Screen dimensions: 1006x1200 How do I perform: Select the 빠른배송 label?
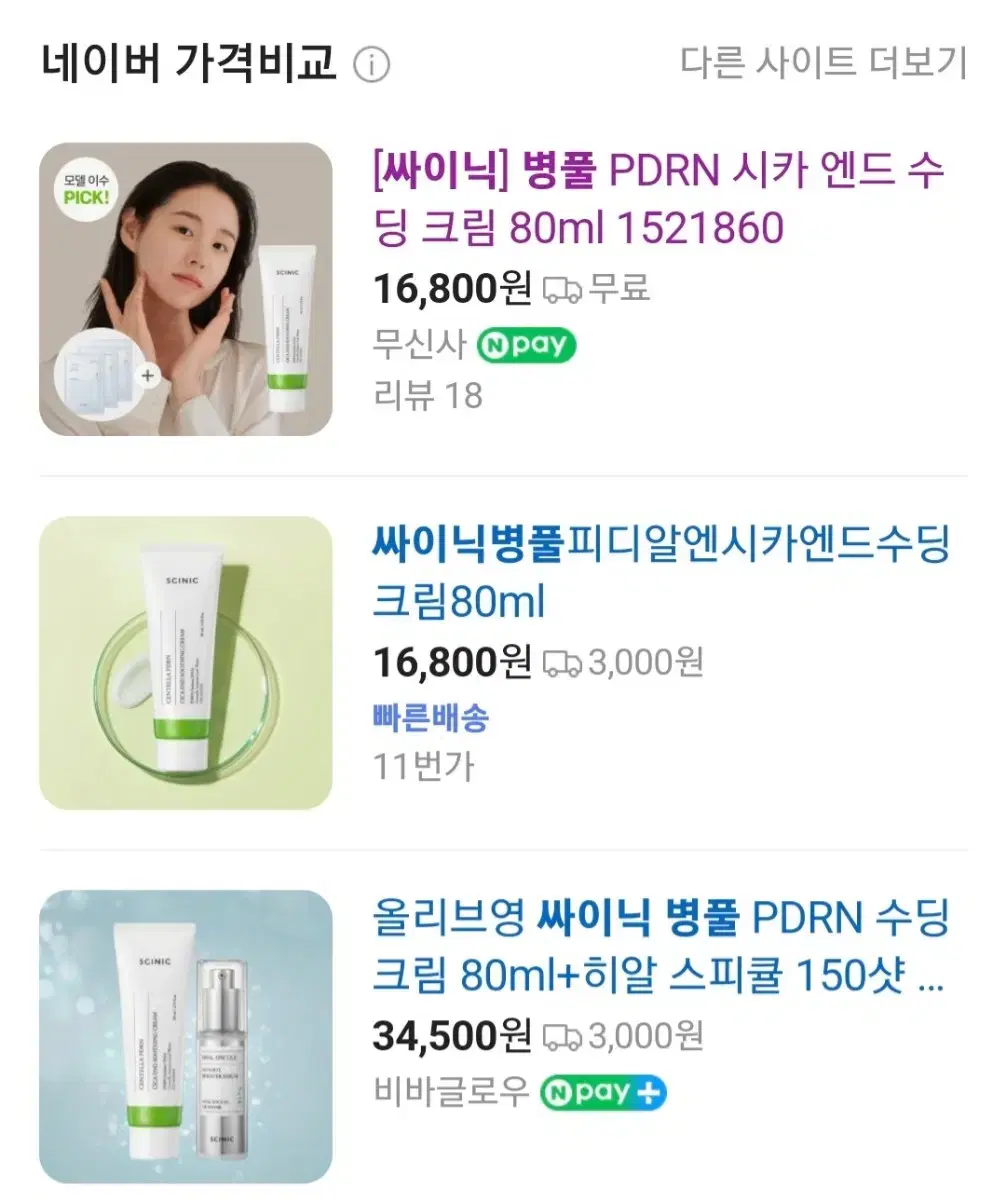430,716
